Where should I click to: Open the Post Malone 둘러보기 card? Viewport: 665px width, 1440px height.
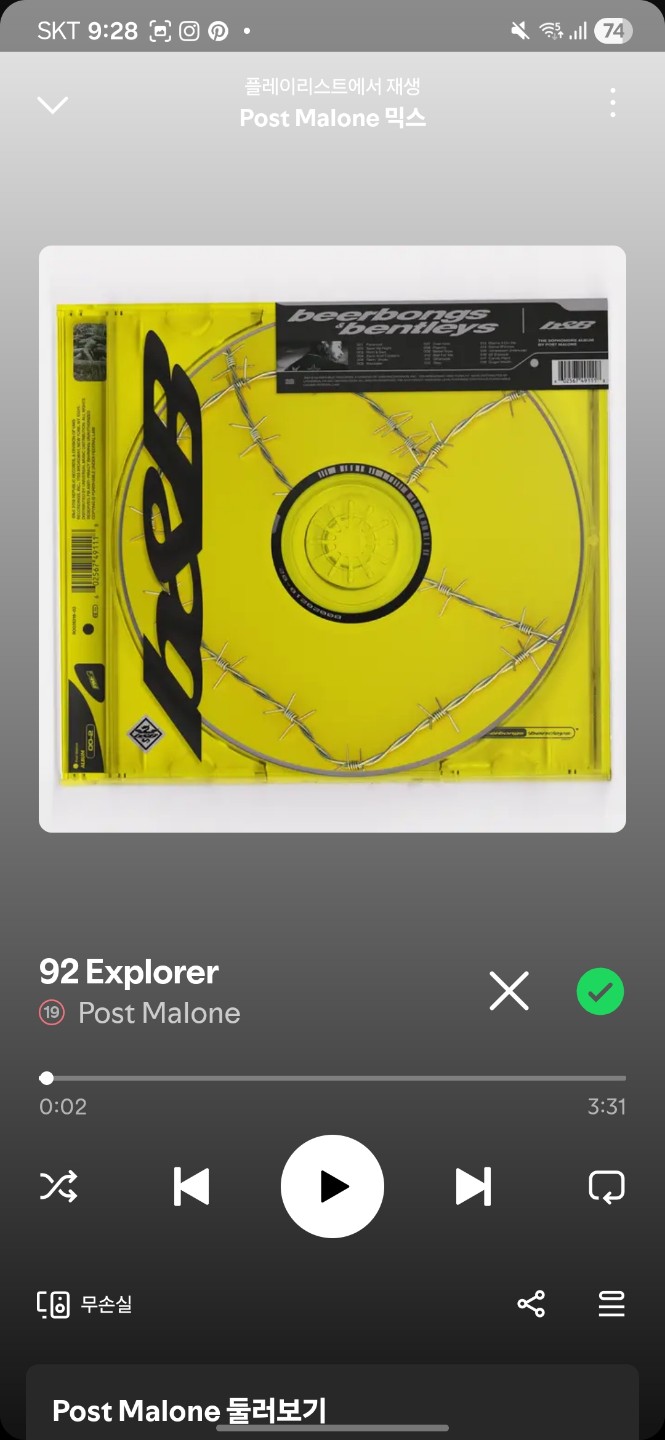[x=332, y=1405]
